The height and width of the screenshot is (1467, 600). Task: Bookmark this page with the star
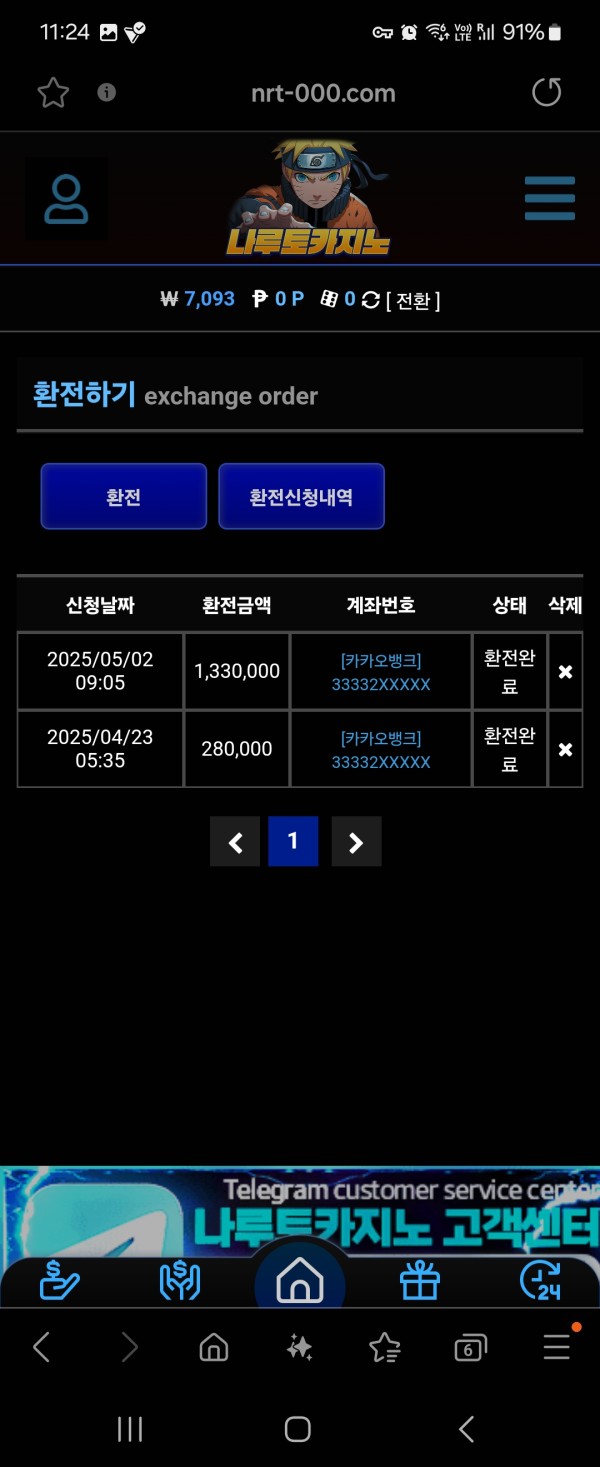pos(53,93)
